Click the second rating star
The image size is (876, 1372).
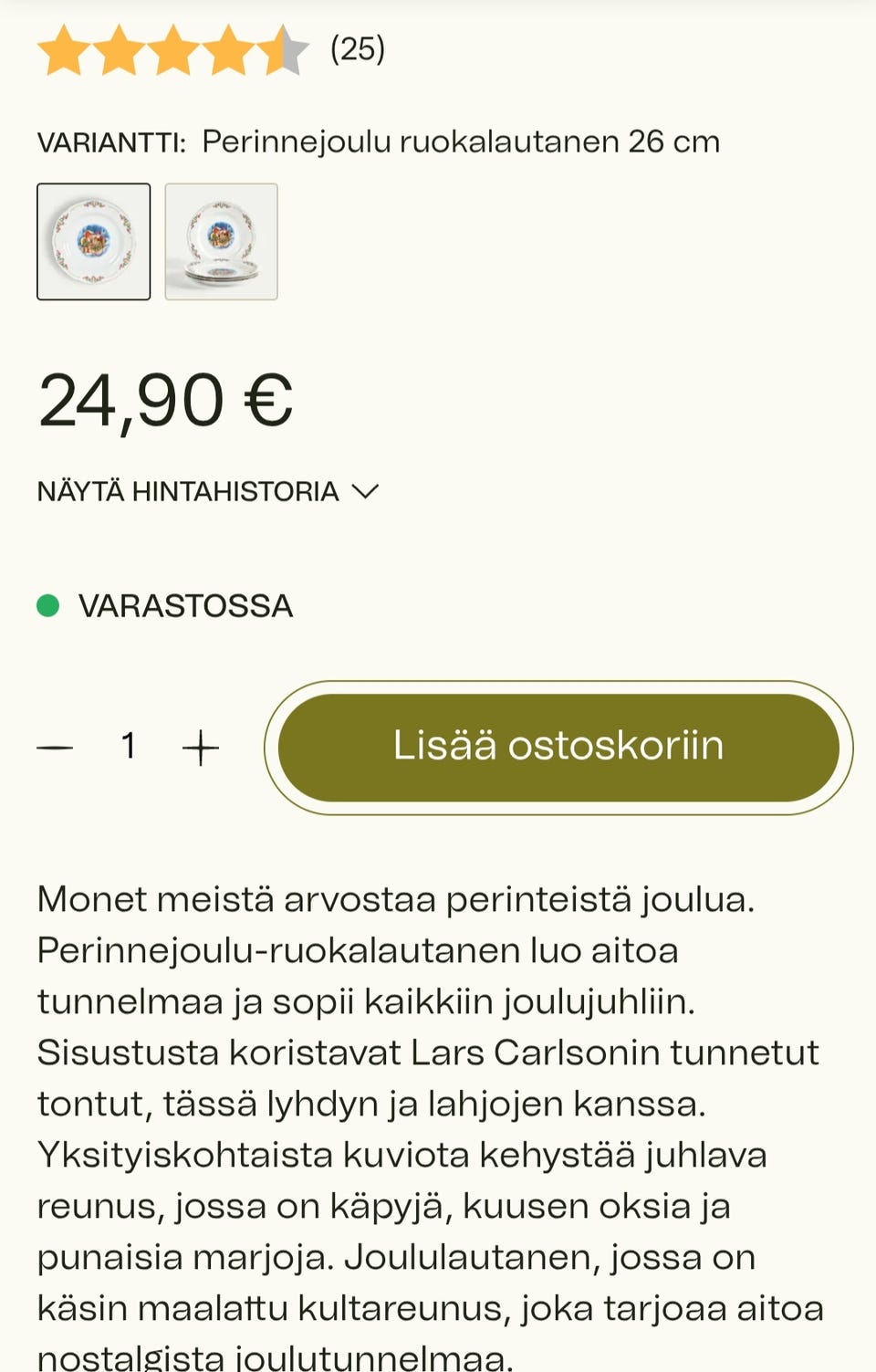pyautogui.click(x=118, y=50)
